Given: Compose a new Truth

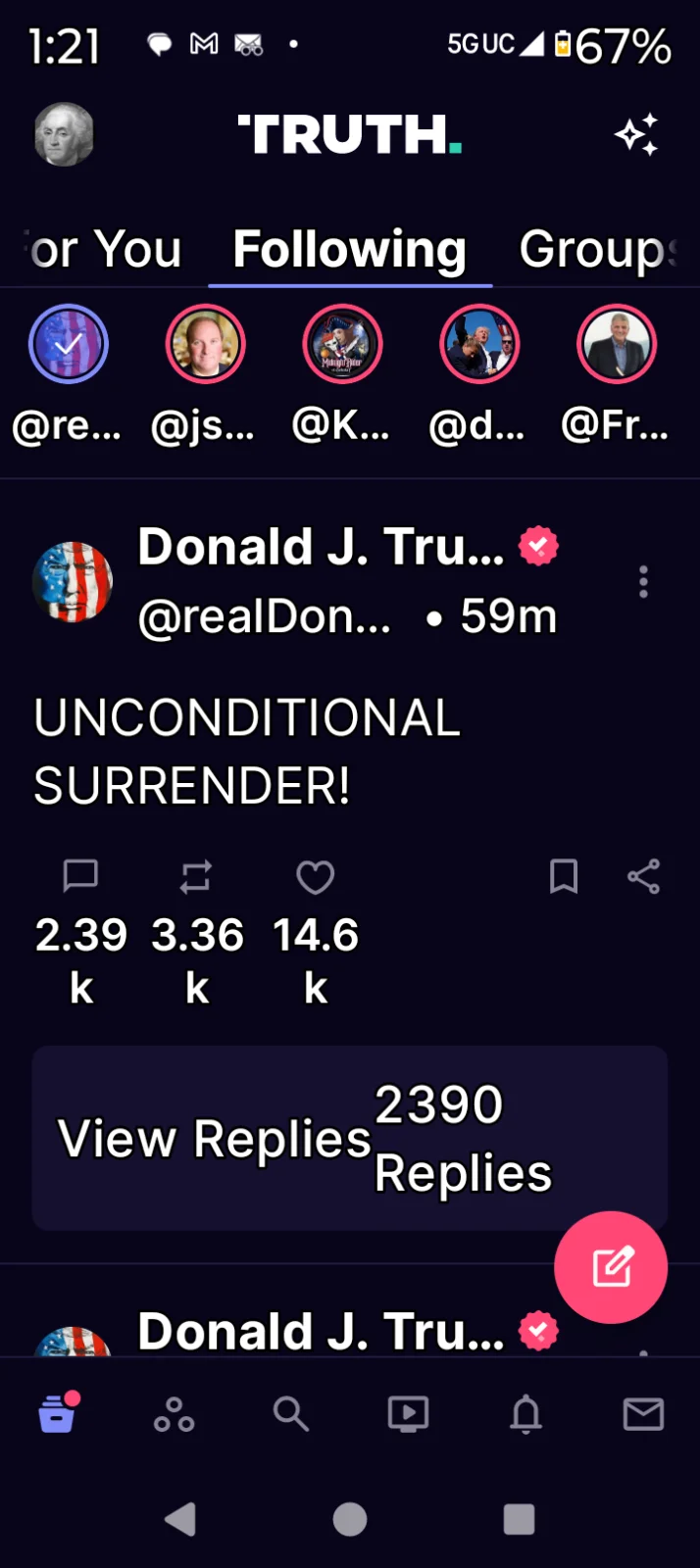Looking at the screenshot, I should point(611,1267).
